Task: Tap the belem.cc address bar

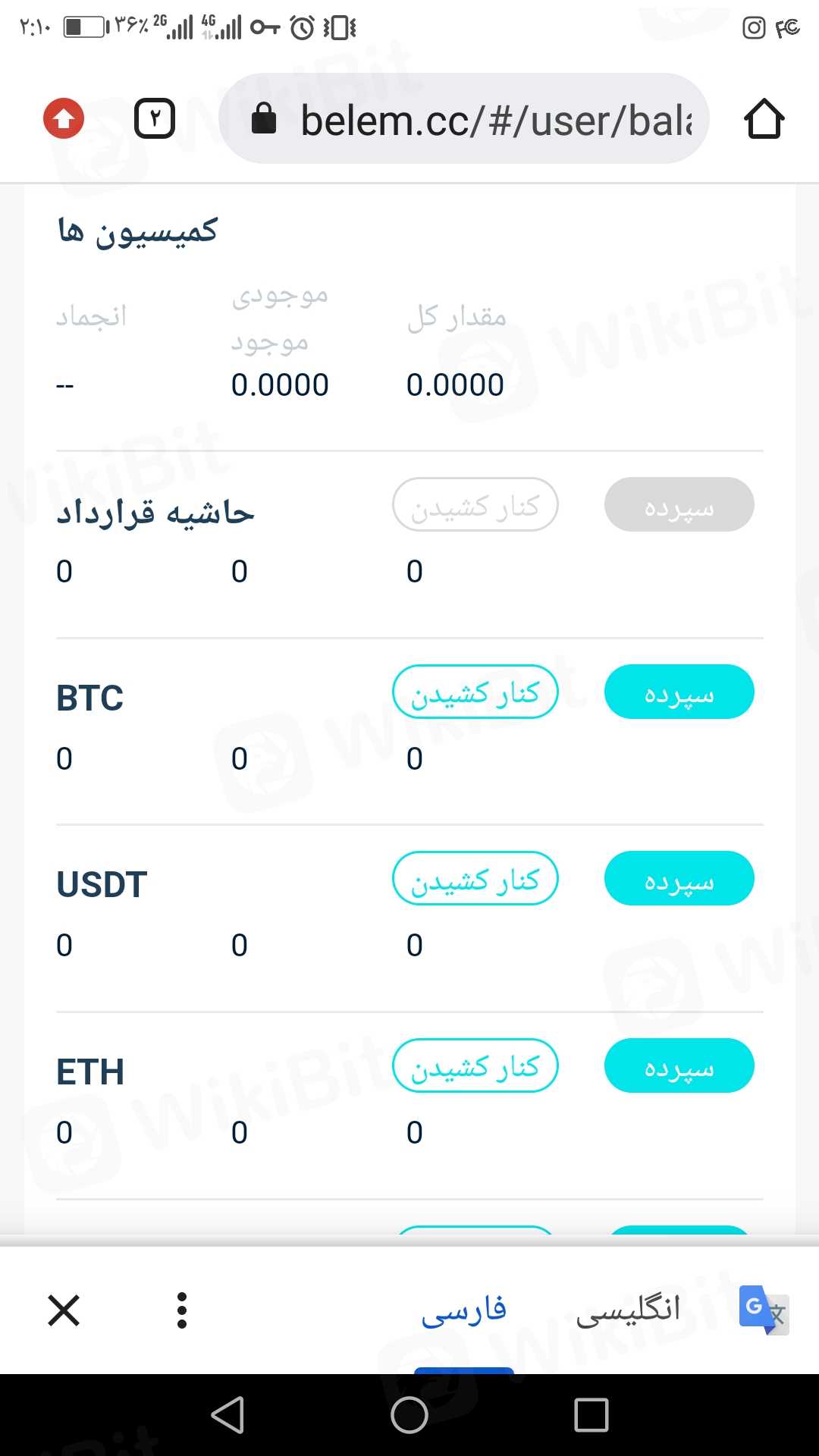Action: coord(464,119)
